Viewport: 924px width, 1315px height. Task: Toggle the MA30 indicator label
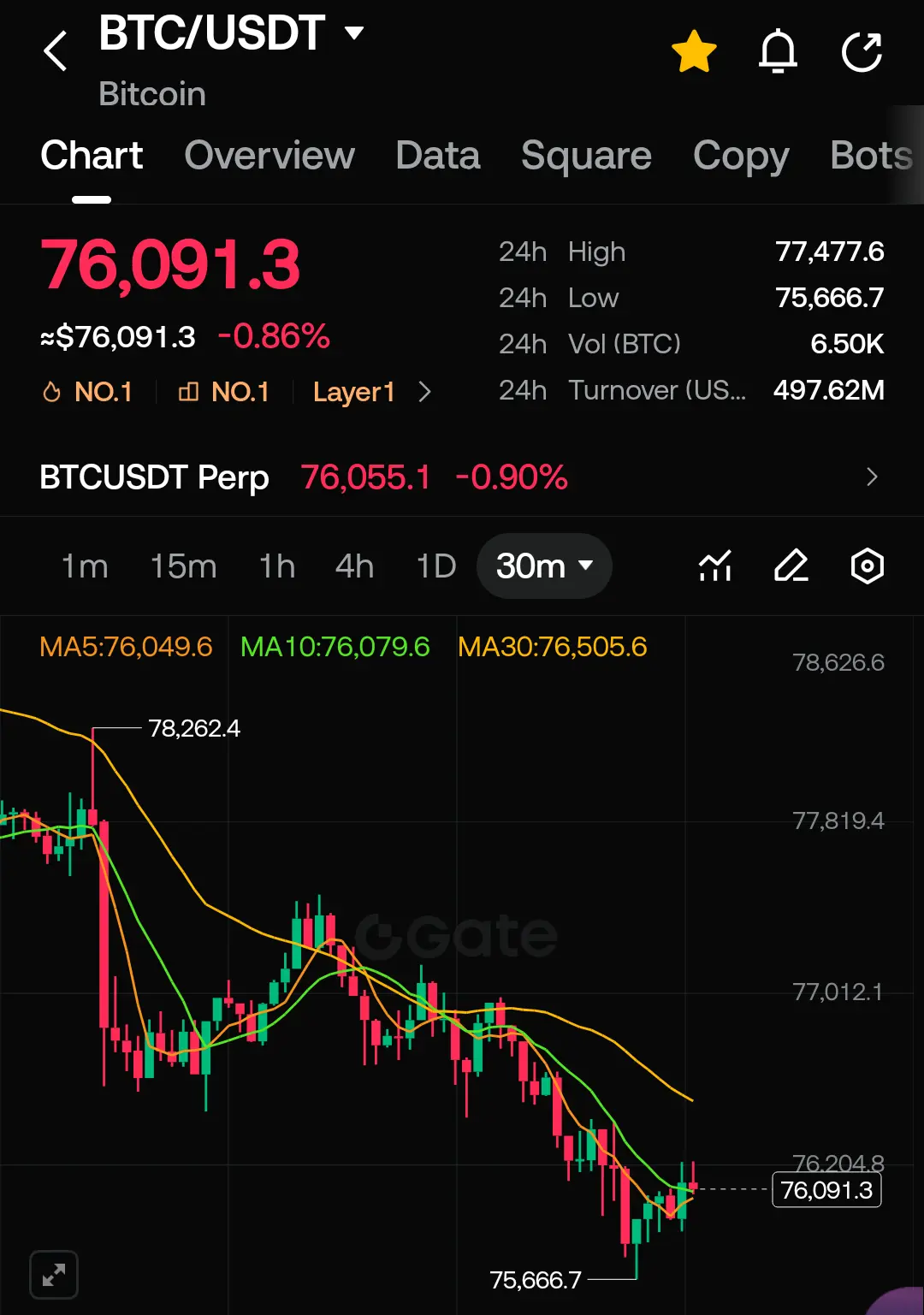[x=554, y=648]
